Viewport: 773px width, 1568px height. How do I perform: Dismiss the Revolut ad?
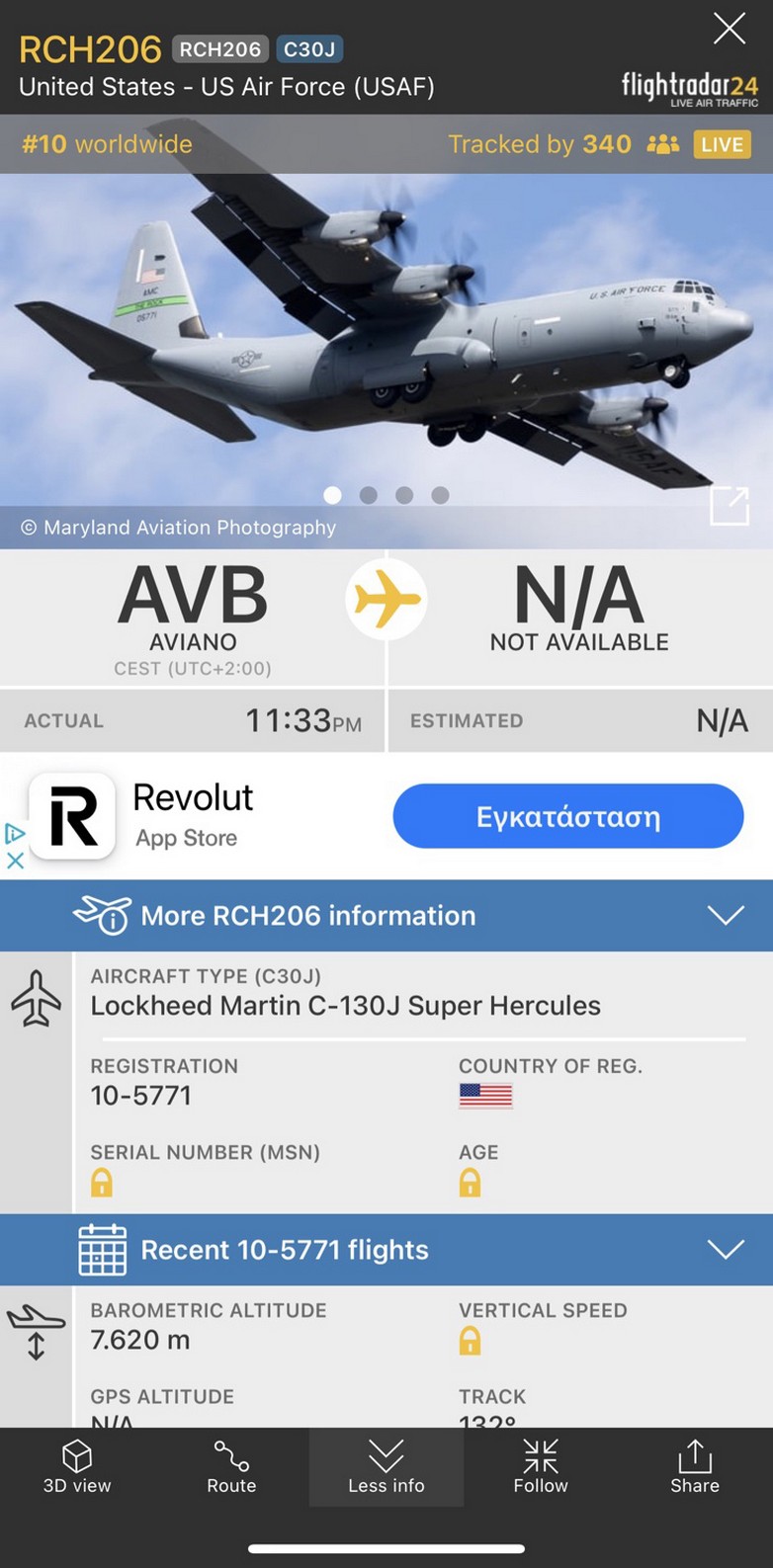coord(15,860)
